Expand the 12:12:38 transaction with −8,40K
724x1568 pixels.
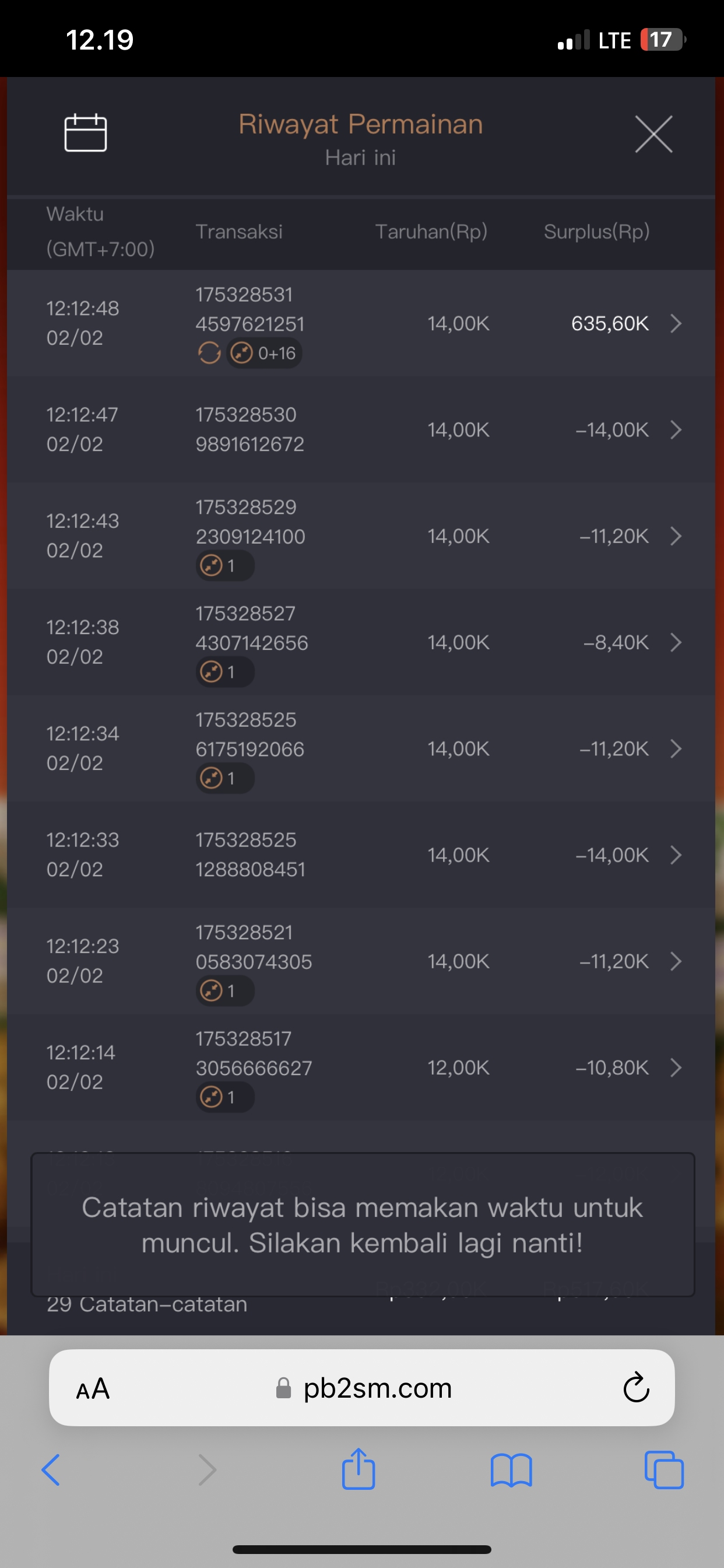point(676,642)
